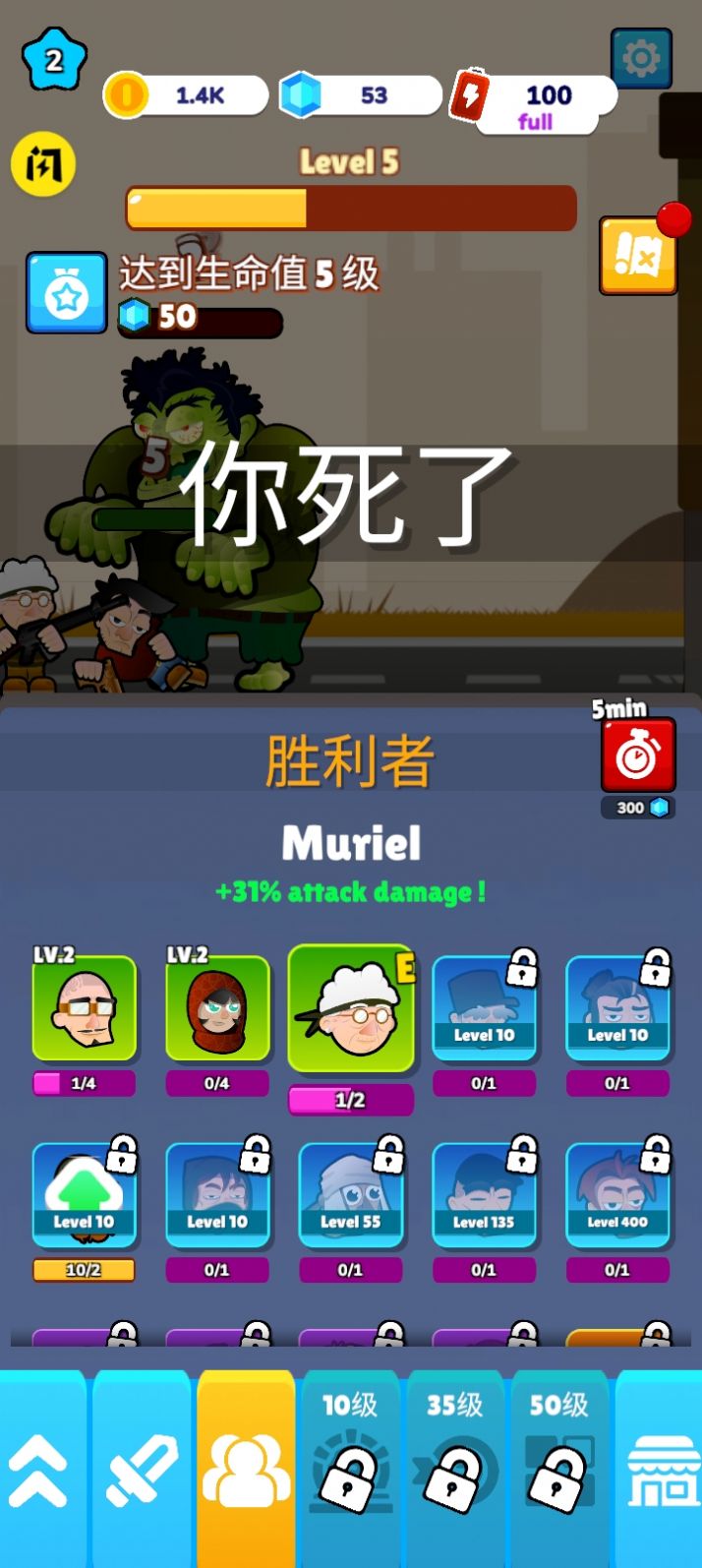Open the shop tab
Screen dimensions: 702x1568
point(661,1469)
